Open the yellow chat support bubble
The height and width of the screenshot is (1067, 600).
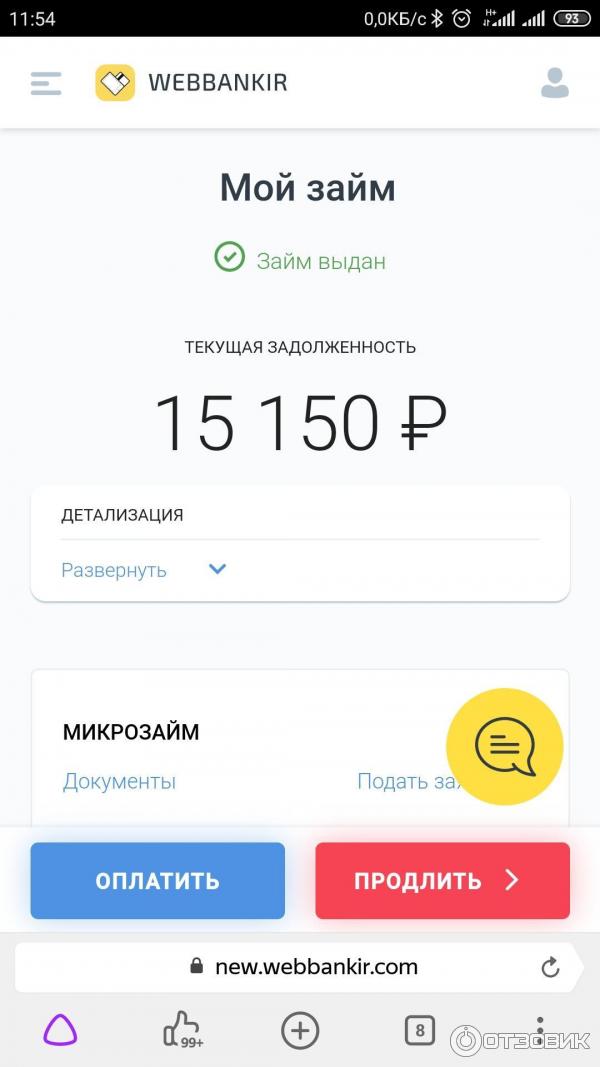pyautogui.click(x=505, y=747)
